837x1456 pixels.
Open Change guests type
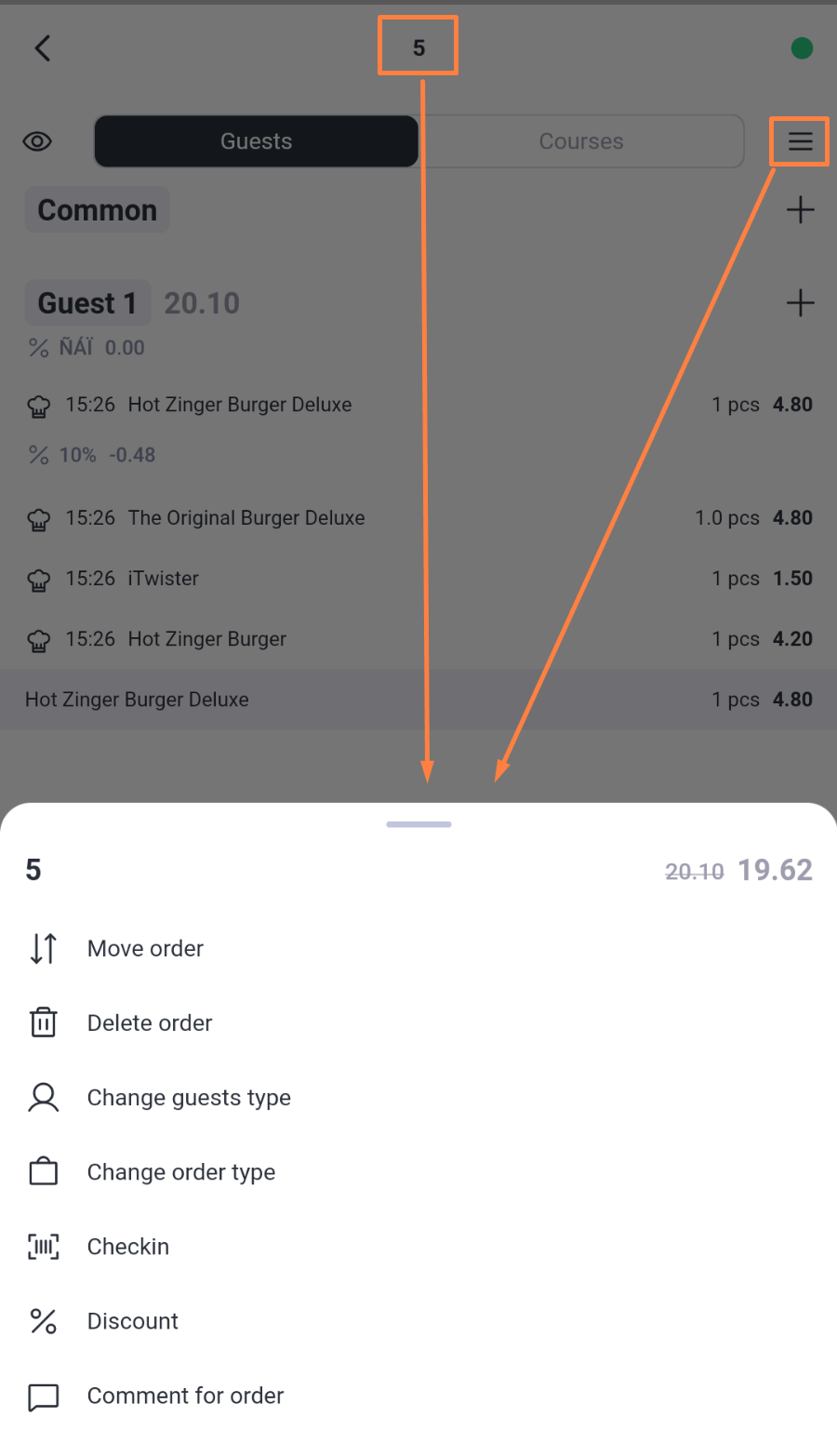418,1097
